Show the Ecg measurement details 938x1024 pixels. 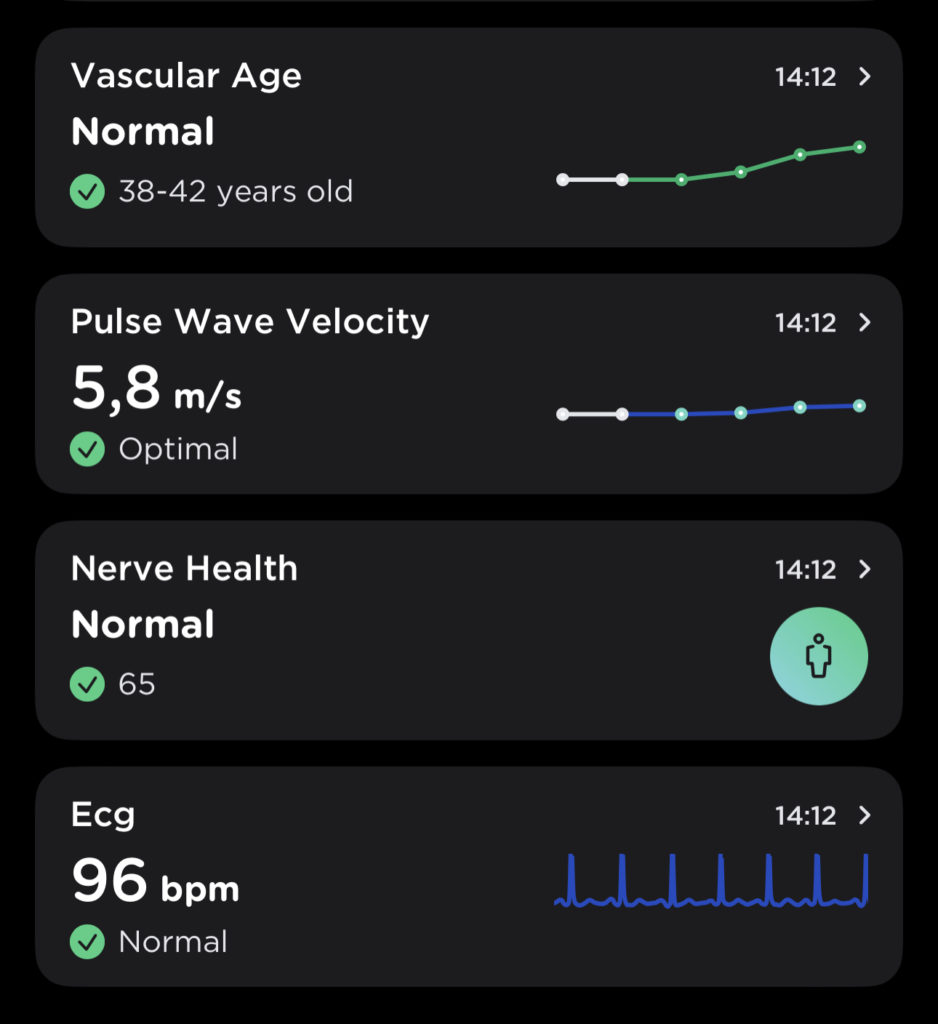468,877
